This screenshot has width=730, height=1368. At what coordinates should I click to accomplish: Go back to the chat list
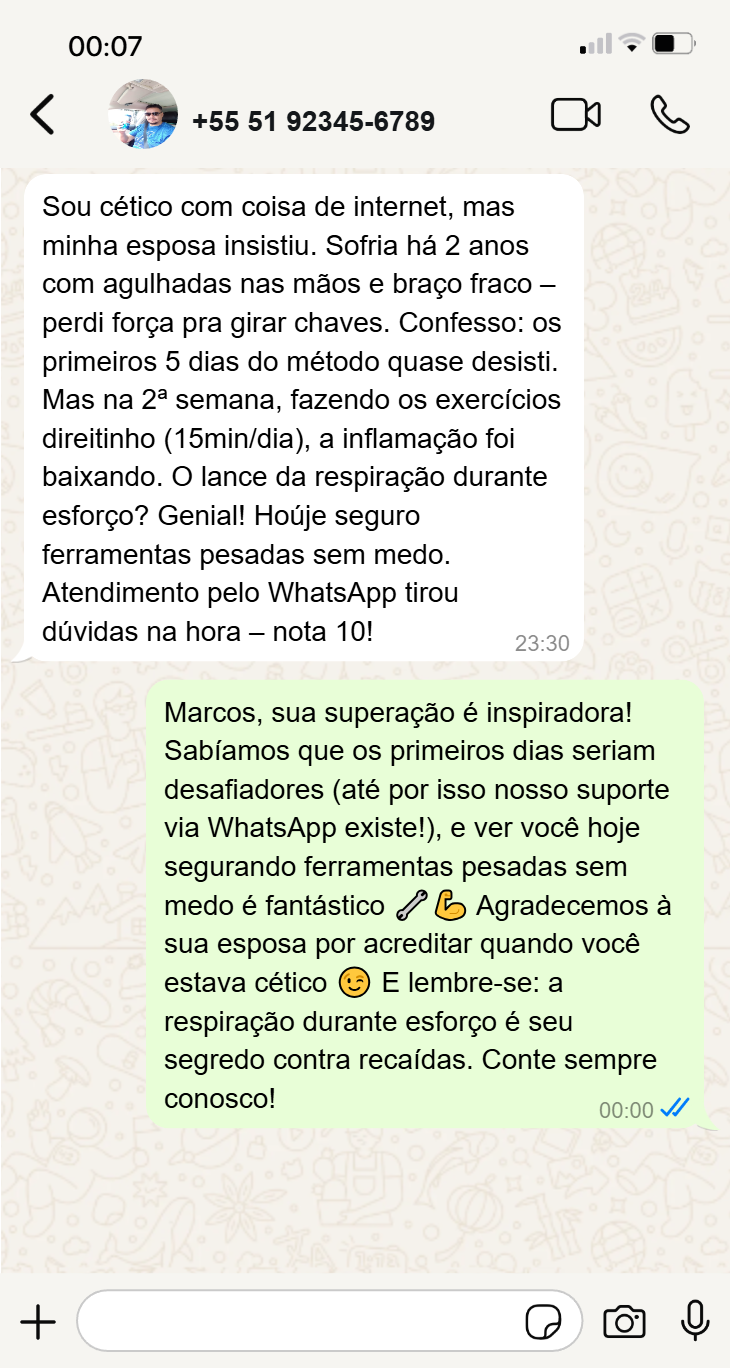[42, 115]
